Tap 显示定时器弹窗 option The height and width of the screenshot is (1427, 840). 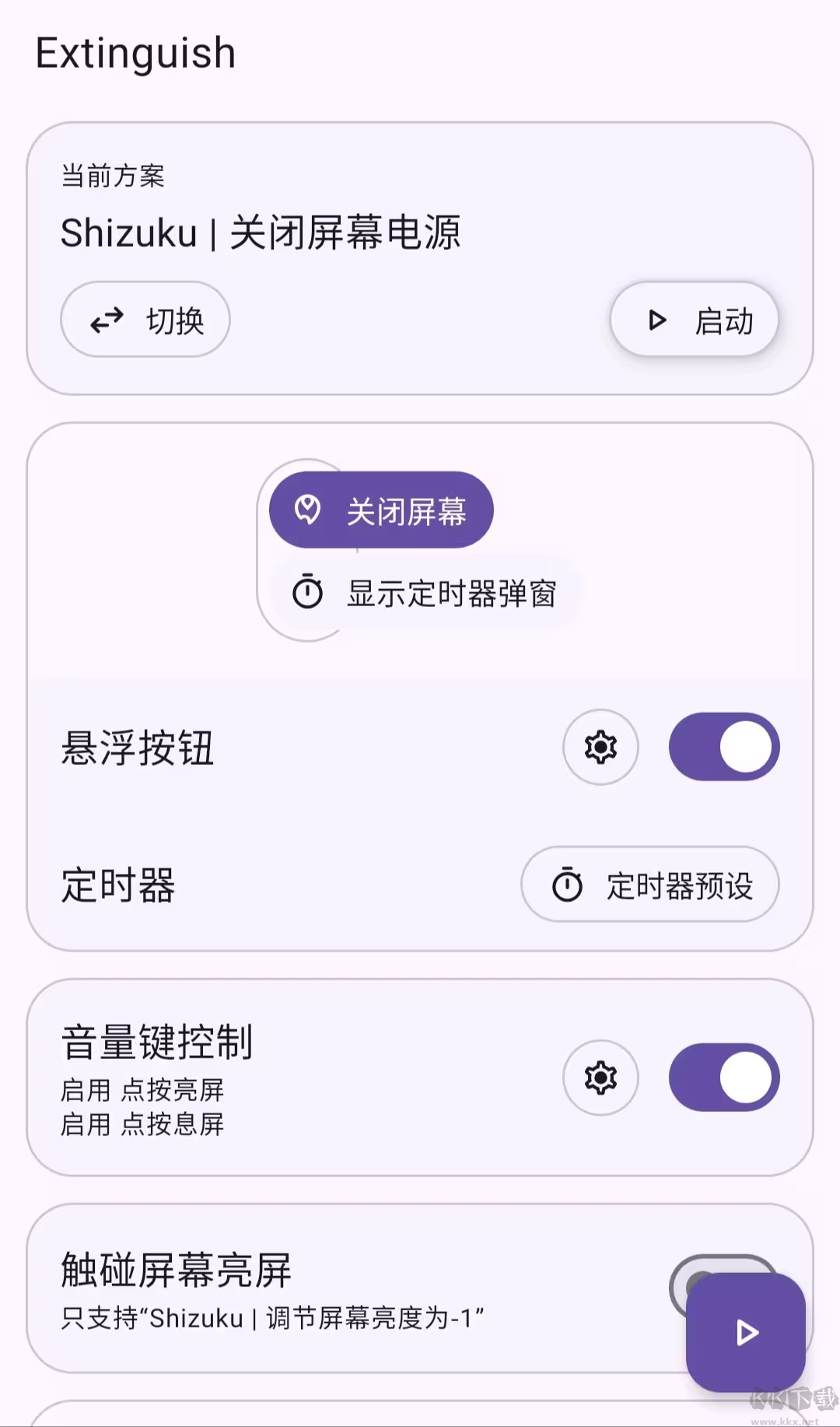425,593
